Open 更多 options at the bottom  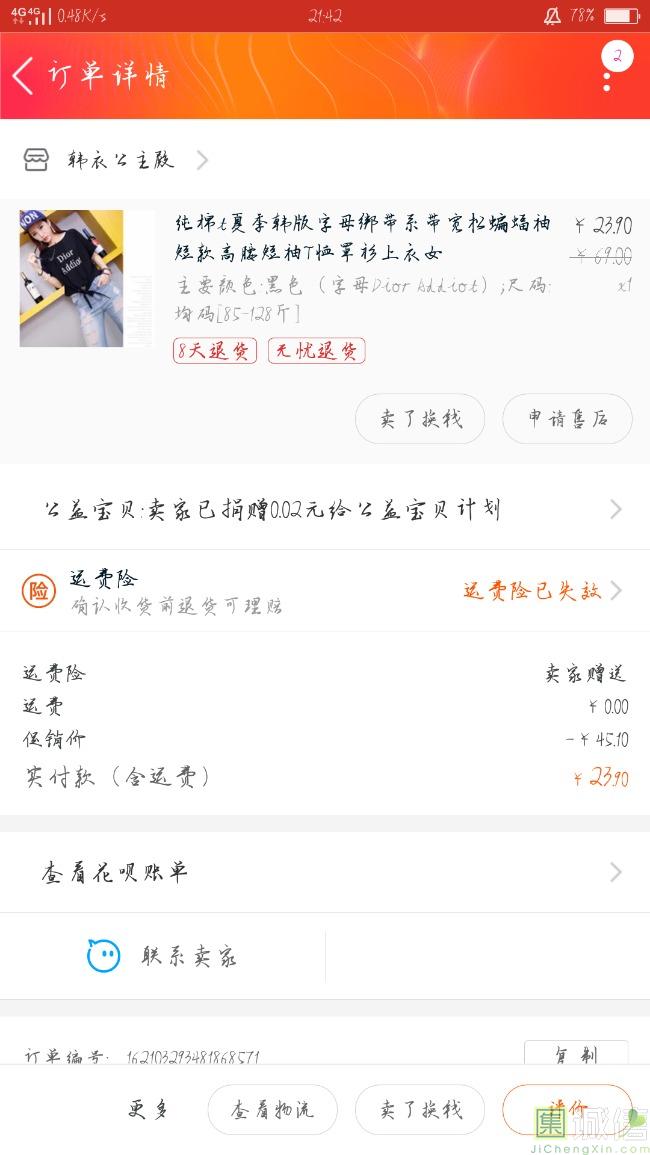click(x=148, y=1109)
